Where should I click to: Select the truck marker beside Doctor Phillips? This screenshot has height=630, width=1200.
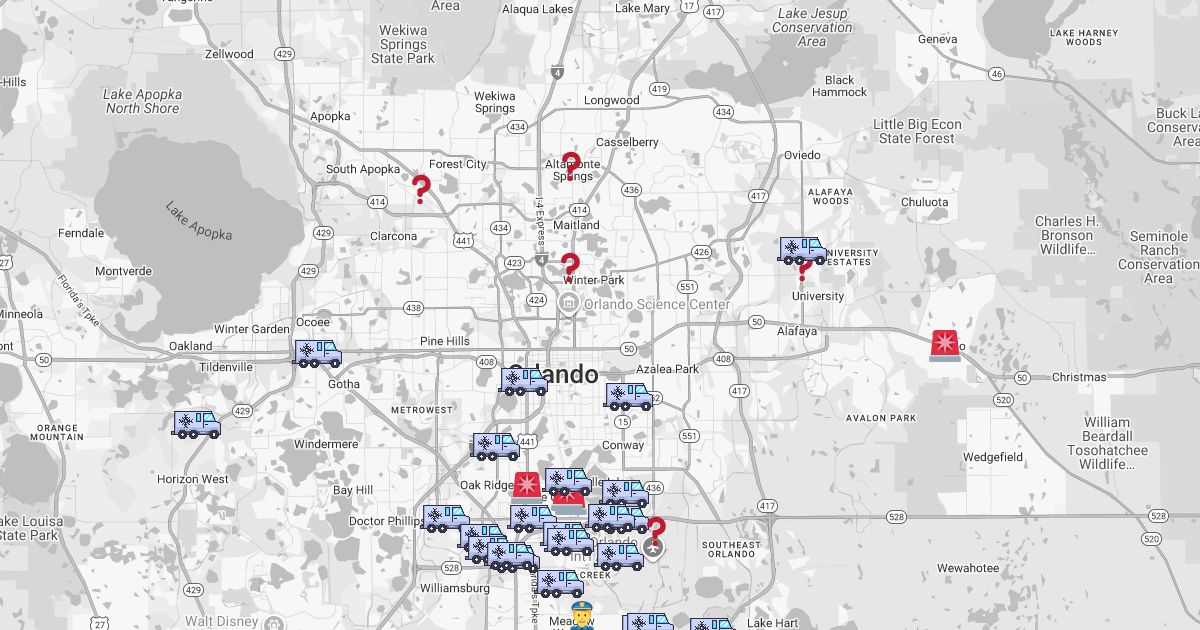tap(446, 518)
